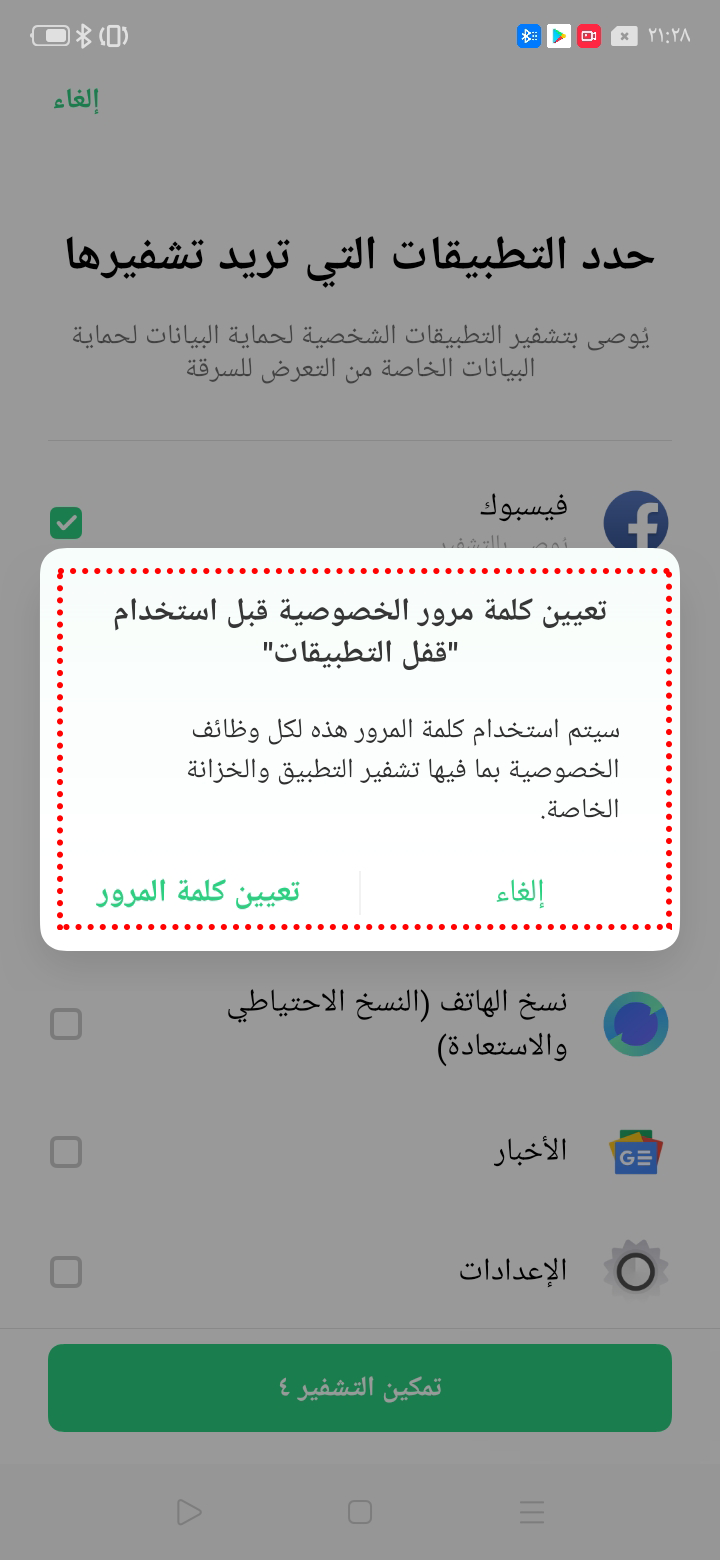Viewport: 720px width, 1560px height.
Task: Tap the phone backup and restore app icon
Action: tap(637, 1024)
